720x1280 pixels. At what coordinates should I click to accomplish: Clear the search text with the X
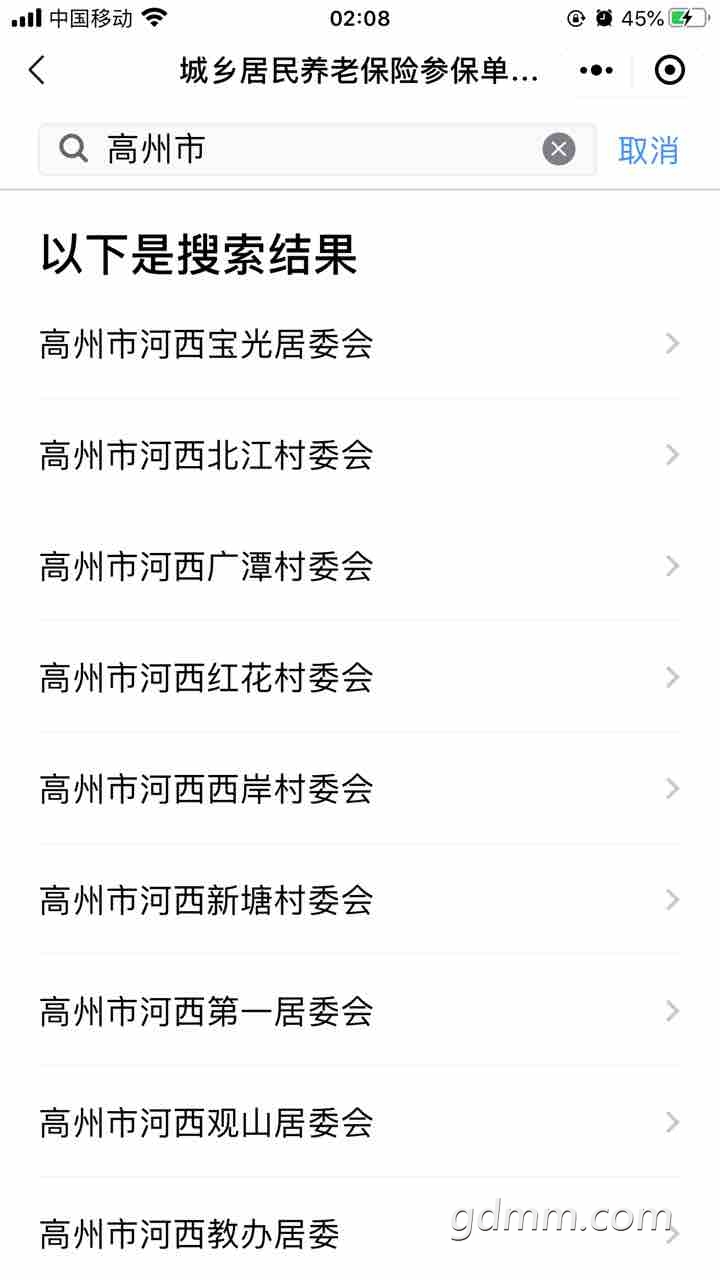pos(559,150)
